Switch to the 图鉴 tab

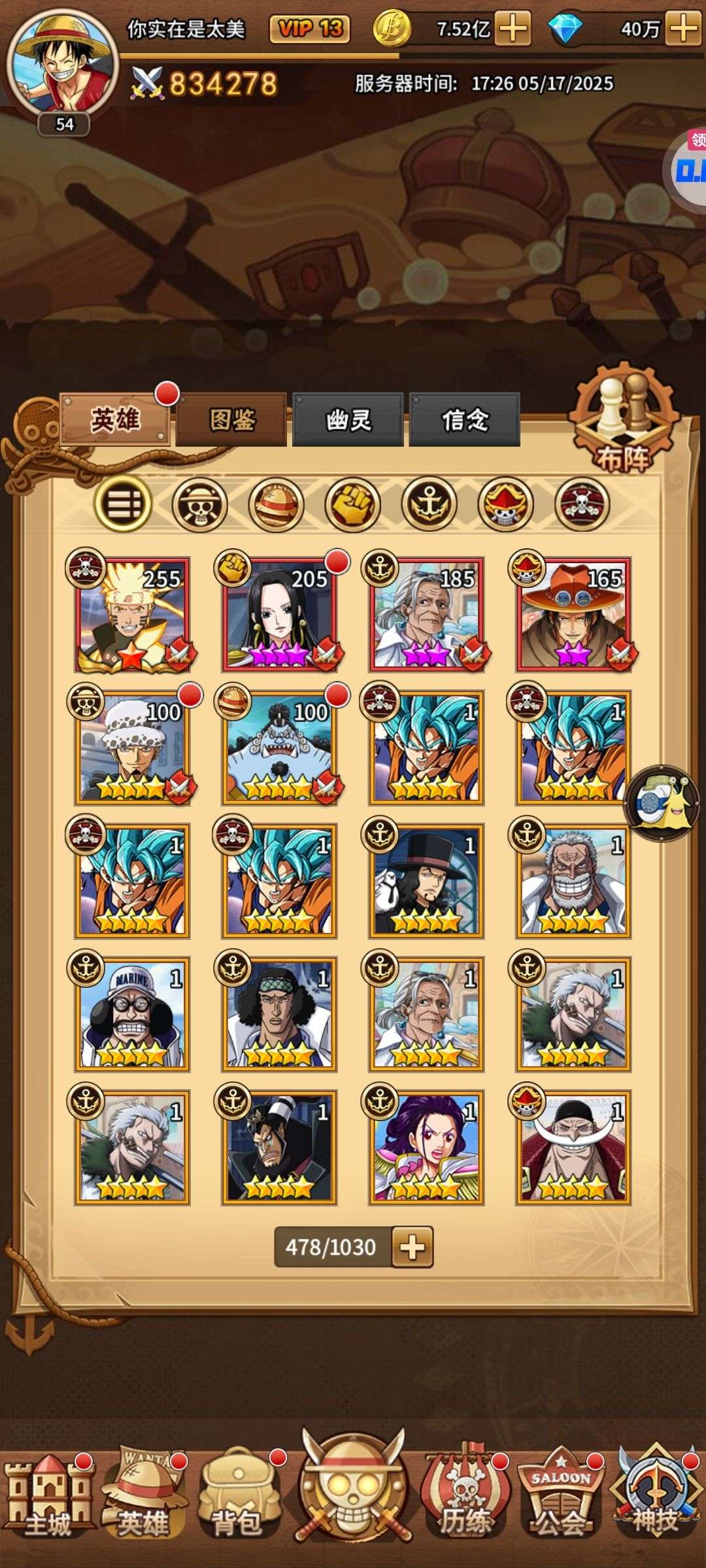click(x=231, y=419)
